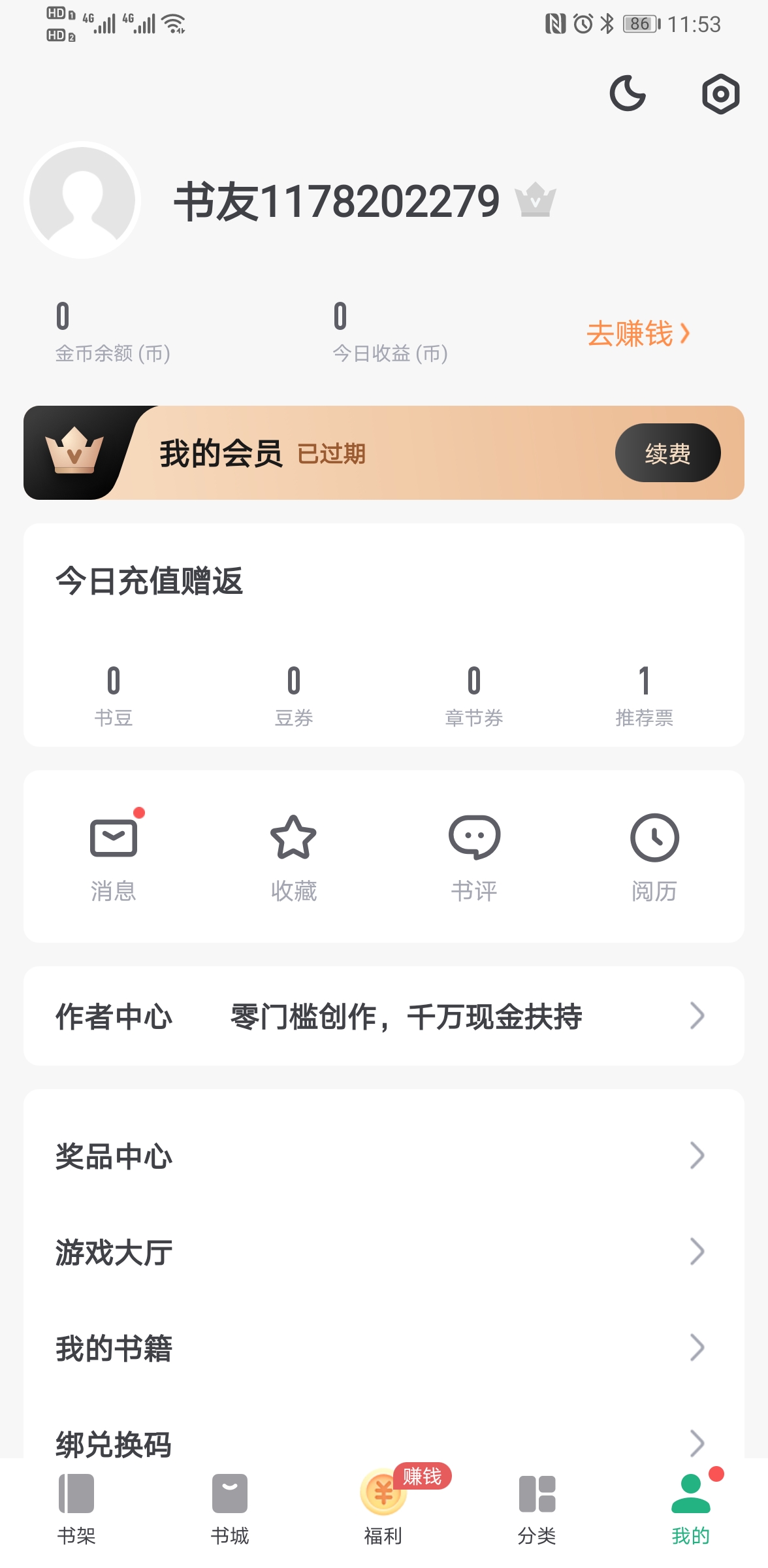View my 书评 book reviews
The height and width of the screenshot is (1568, 768).
coord(474,855)
